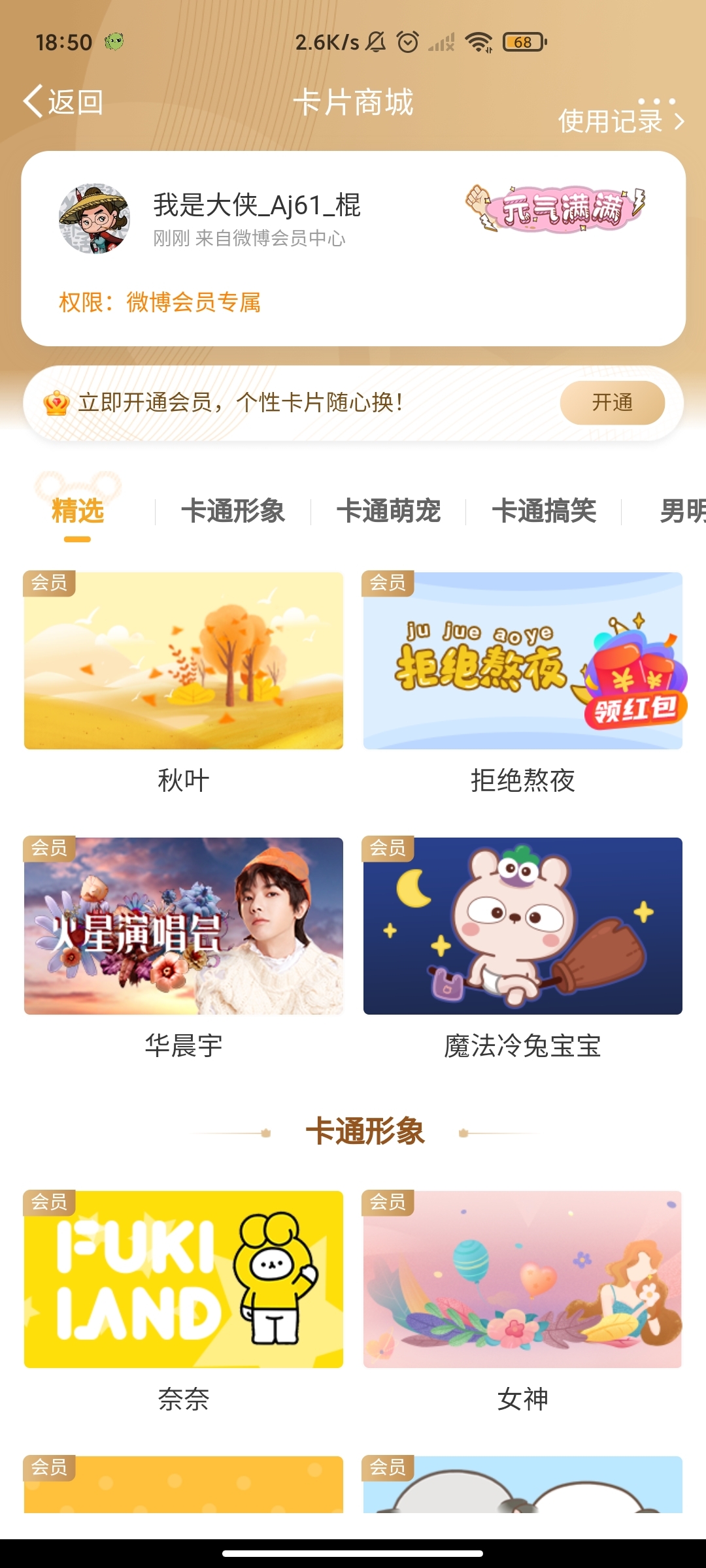The height and width of the screenshot is (1568, 706).
Task: Tap the 开通 membership button
Action: pyautogui.click(x=613, y=402)
